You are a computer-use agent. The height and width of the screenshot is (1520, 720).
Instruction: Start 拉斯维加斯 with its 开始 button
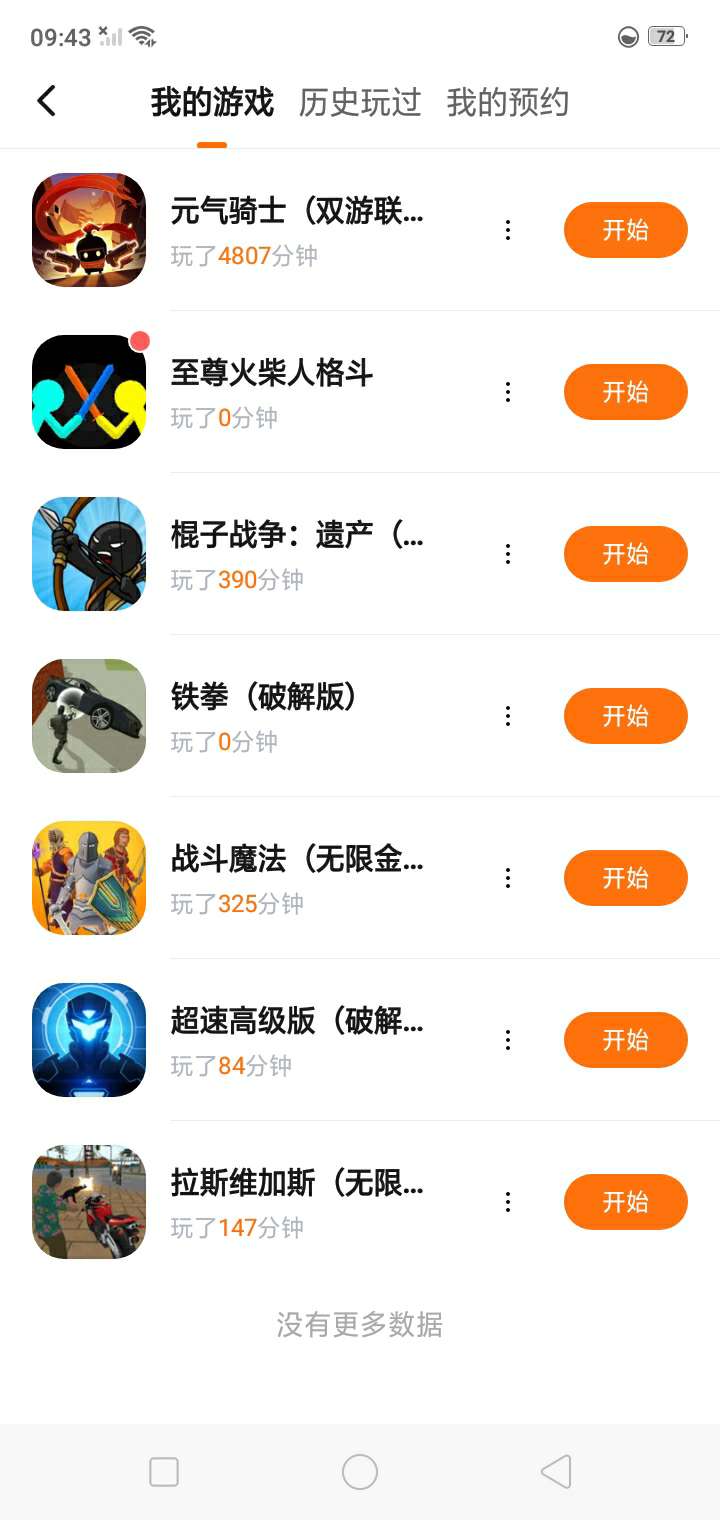[x=625, y=1202]
